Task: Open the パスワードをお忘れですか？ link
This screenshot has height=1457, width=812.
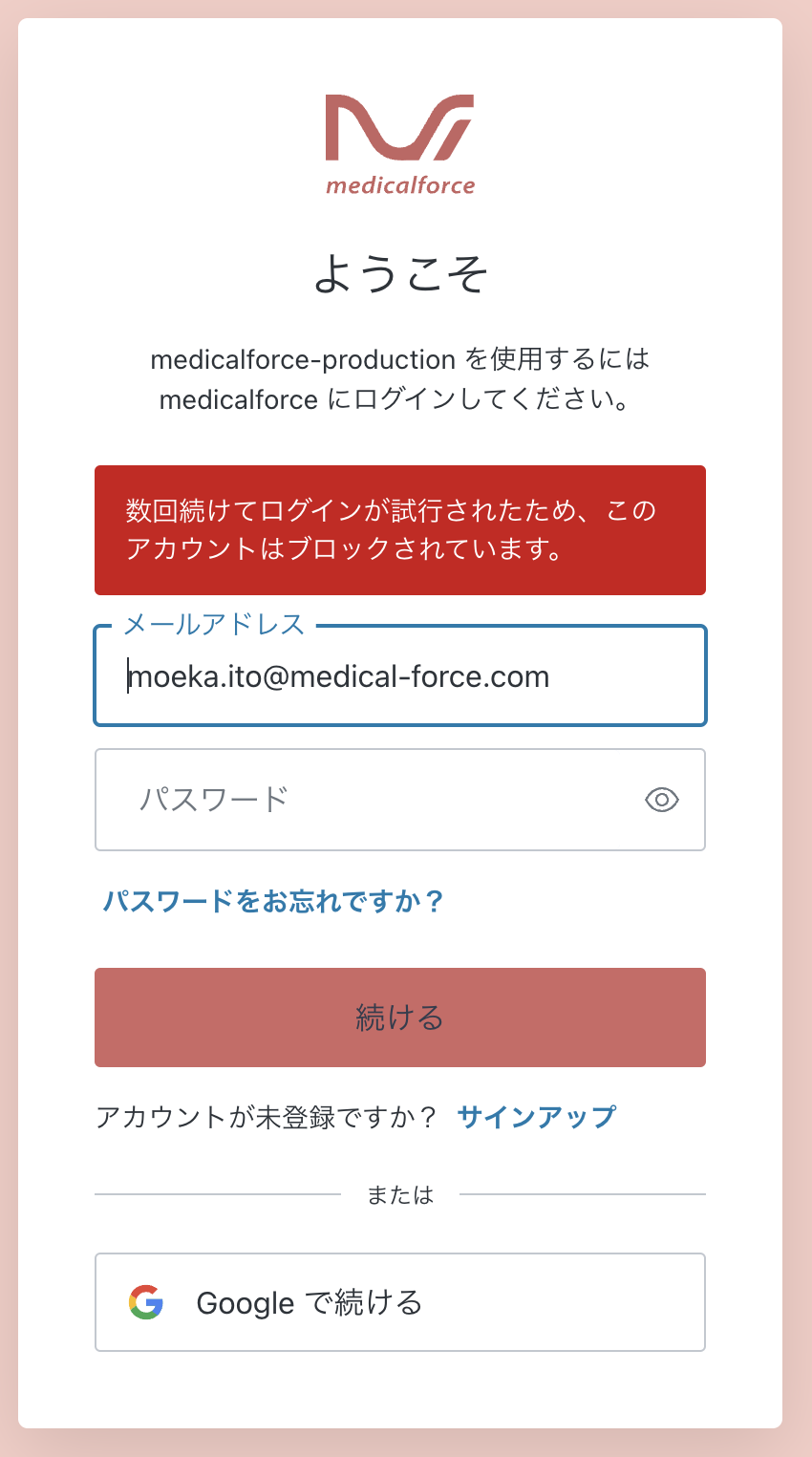Action: (273, 901)
